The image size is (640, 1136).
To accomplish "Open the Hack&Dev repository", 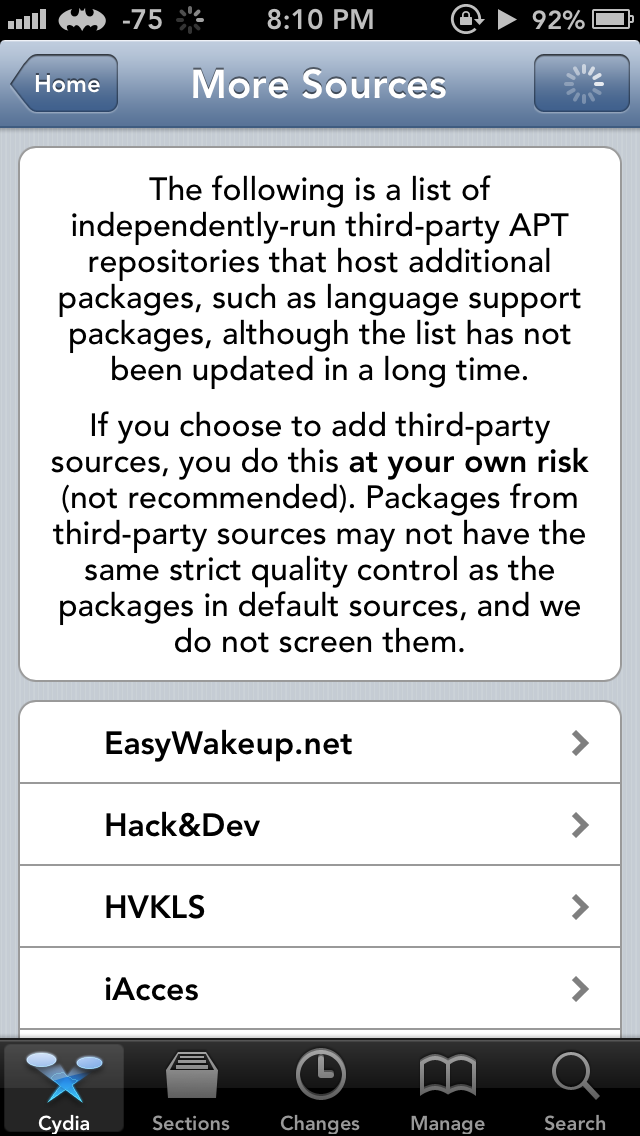I will [320, 824].
